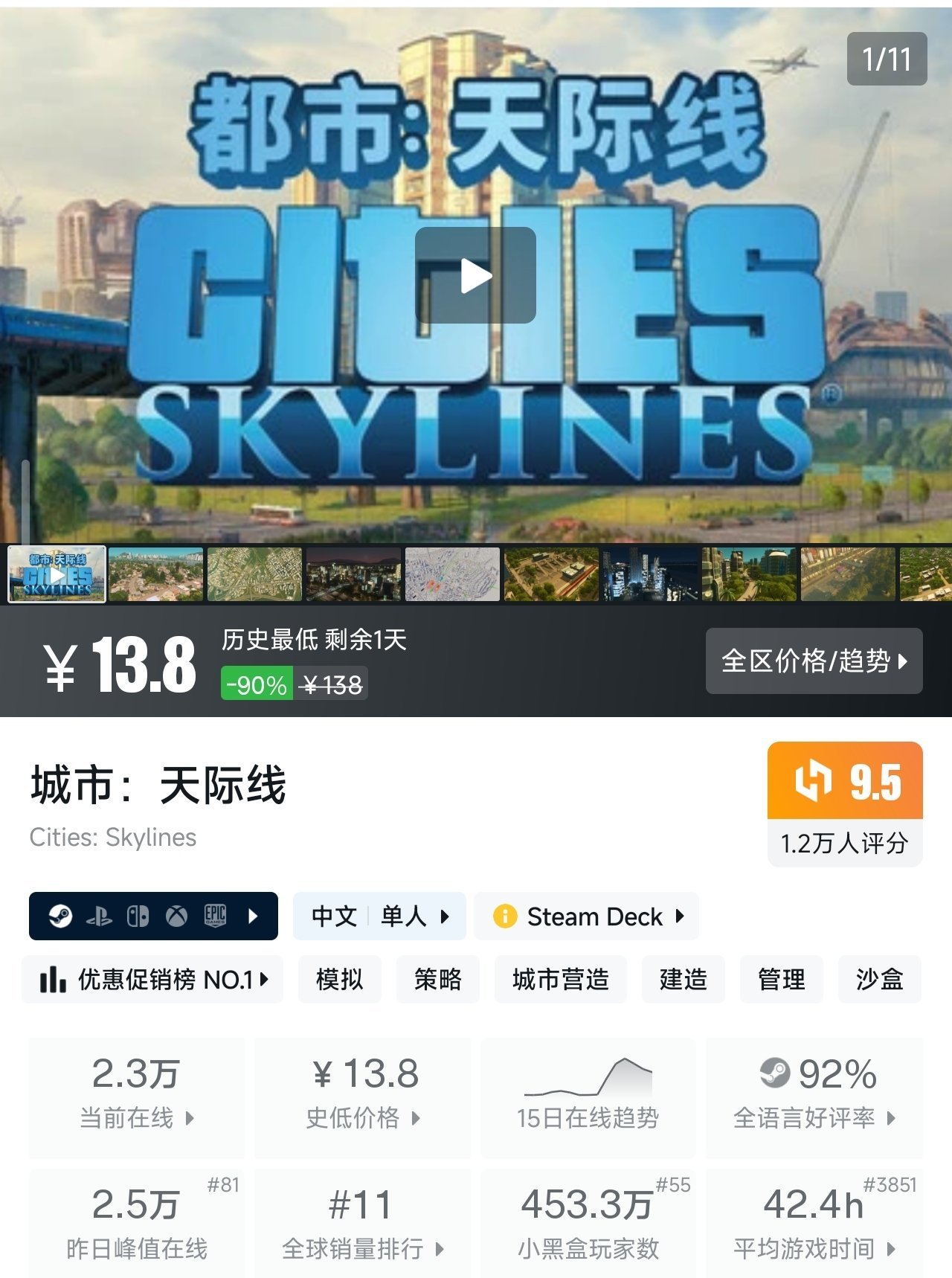Open 当前在线 player count details

(x=136, y=1097)
